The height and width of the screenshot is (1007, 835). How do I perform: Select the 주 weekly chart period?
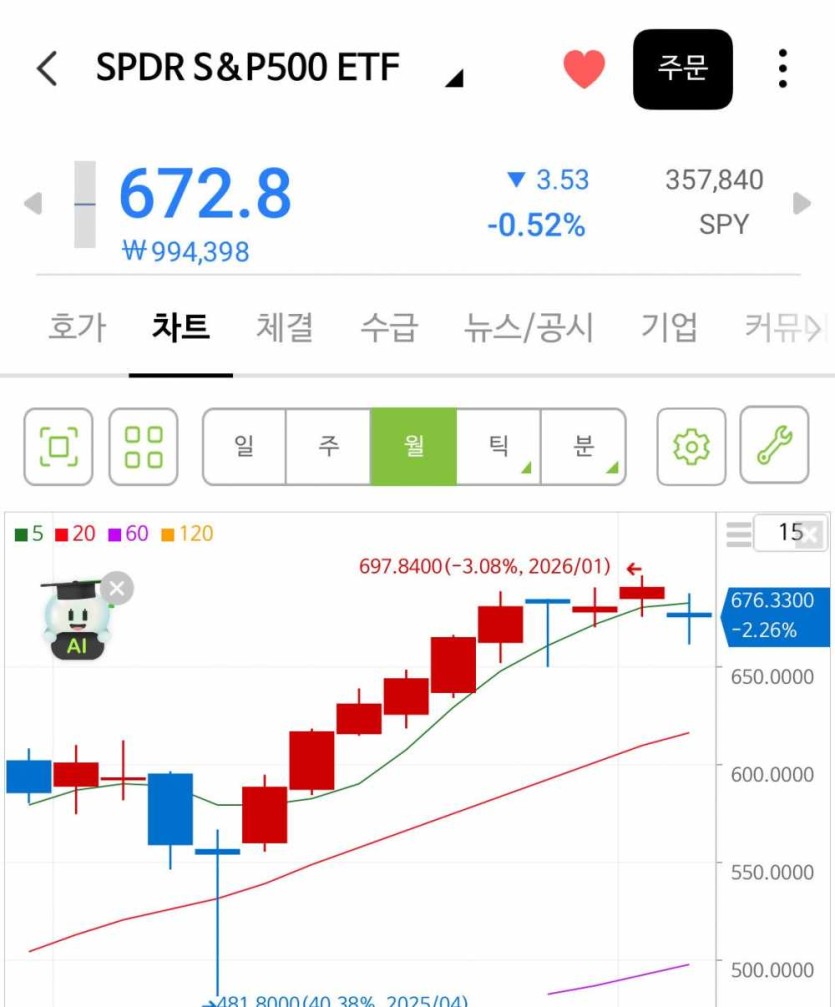pos(329,446)
